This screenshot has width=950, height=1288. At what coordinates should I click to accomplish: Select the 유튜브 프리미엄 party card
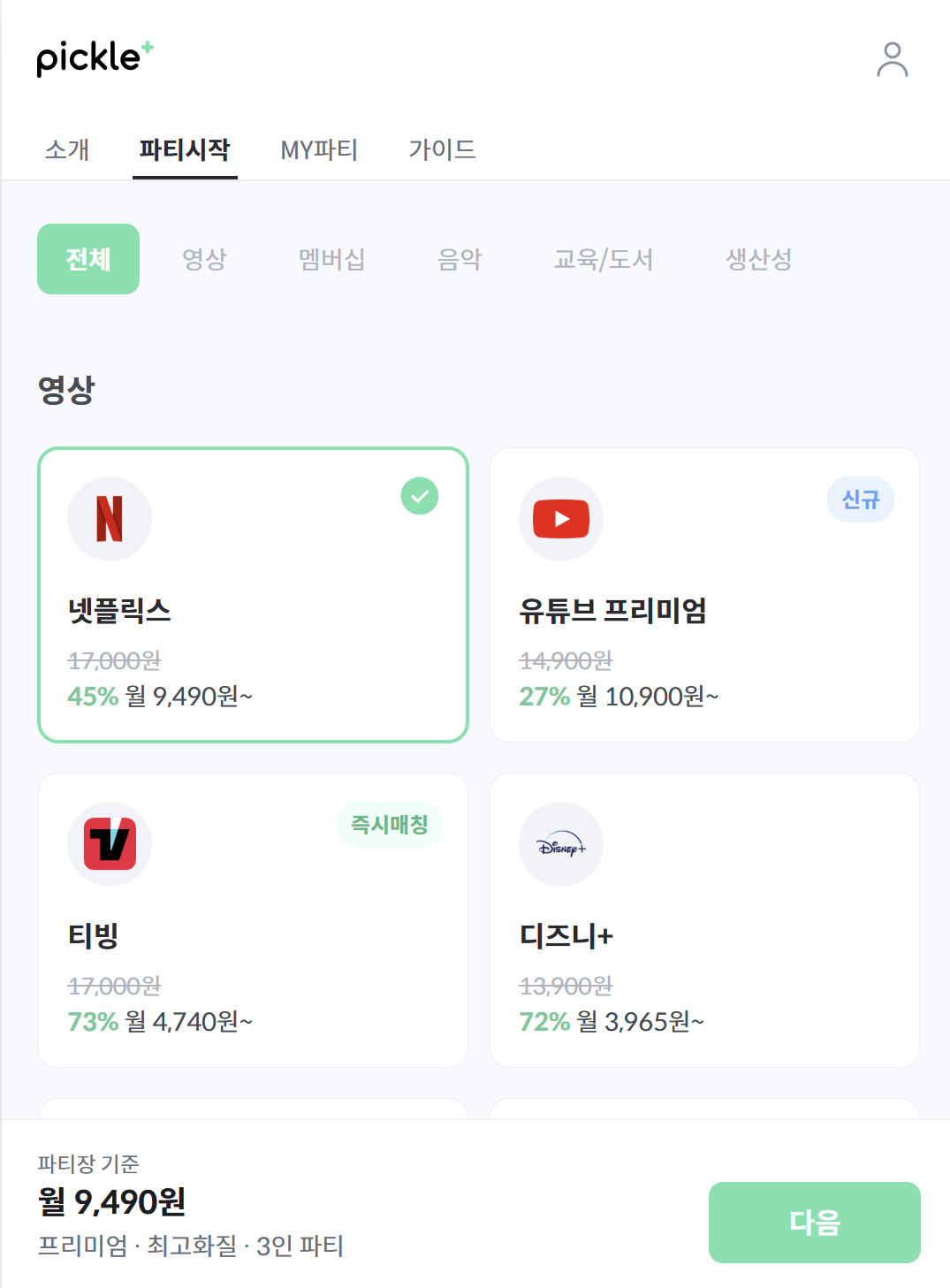(x=704, y=594)
